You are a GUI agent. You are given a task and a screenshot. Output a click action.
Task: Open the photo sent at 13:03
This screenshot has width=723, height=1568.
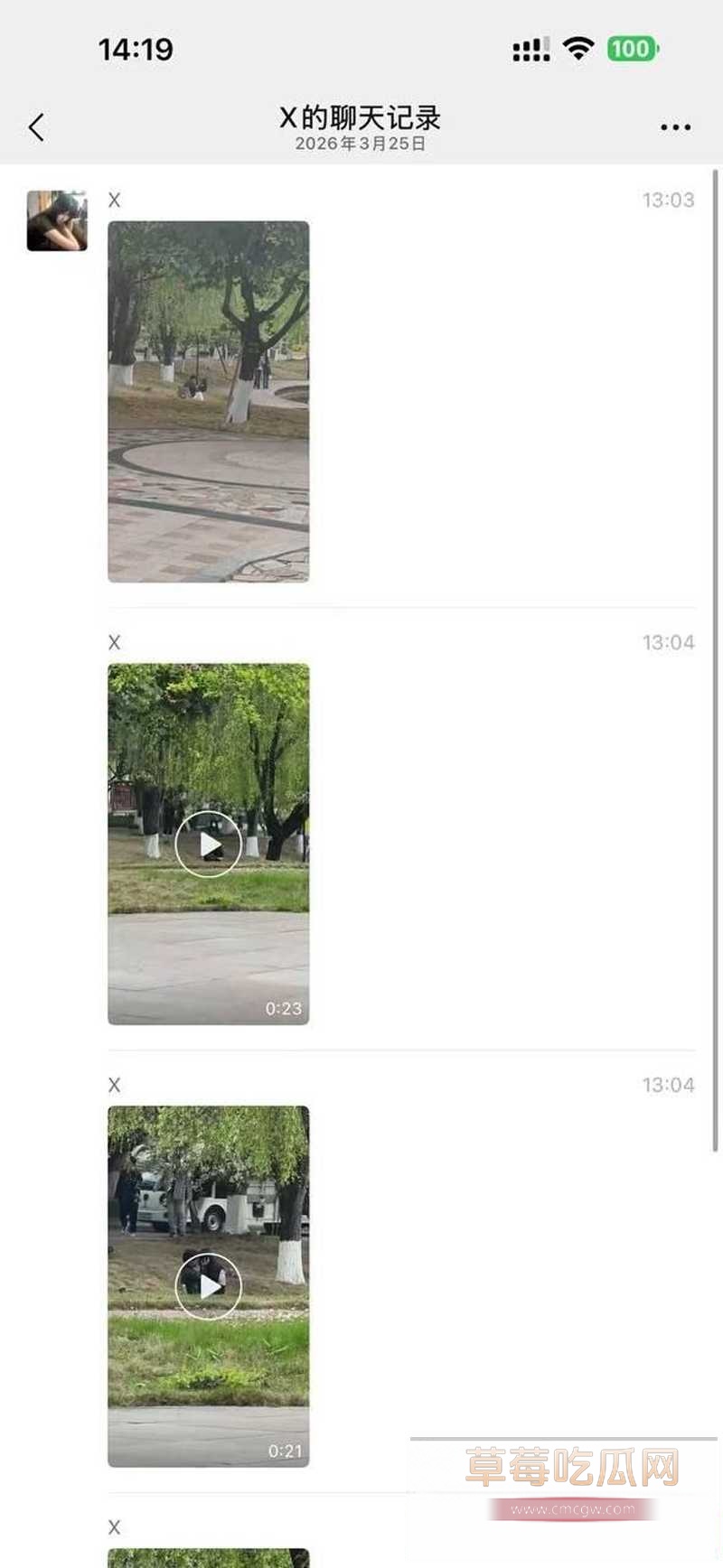click(x=208, y=401)
